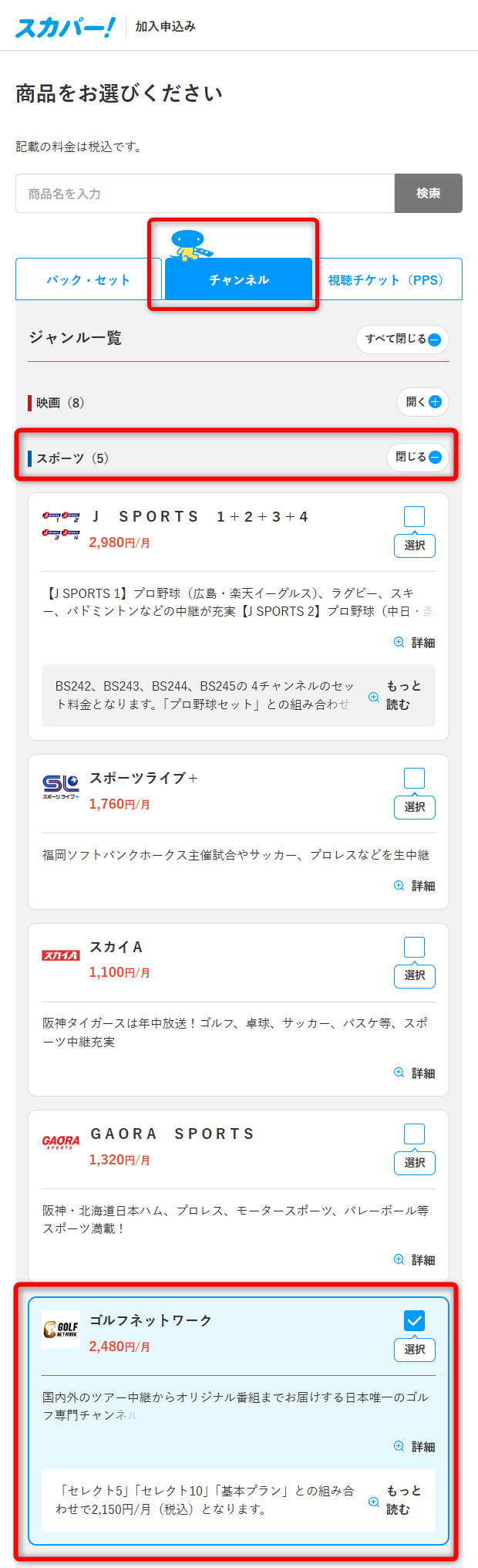478x1568 pixels.
Task: Open 詳細 for ゴルフネットワーク
Action: 415,1447
